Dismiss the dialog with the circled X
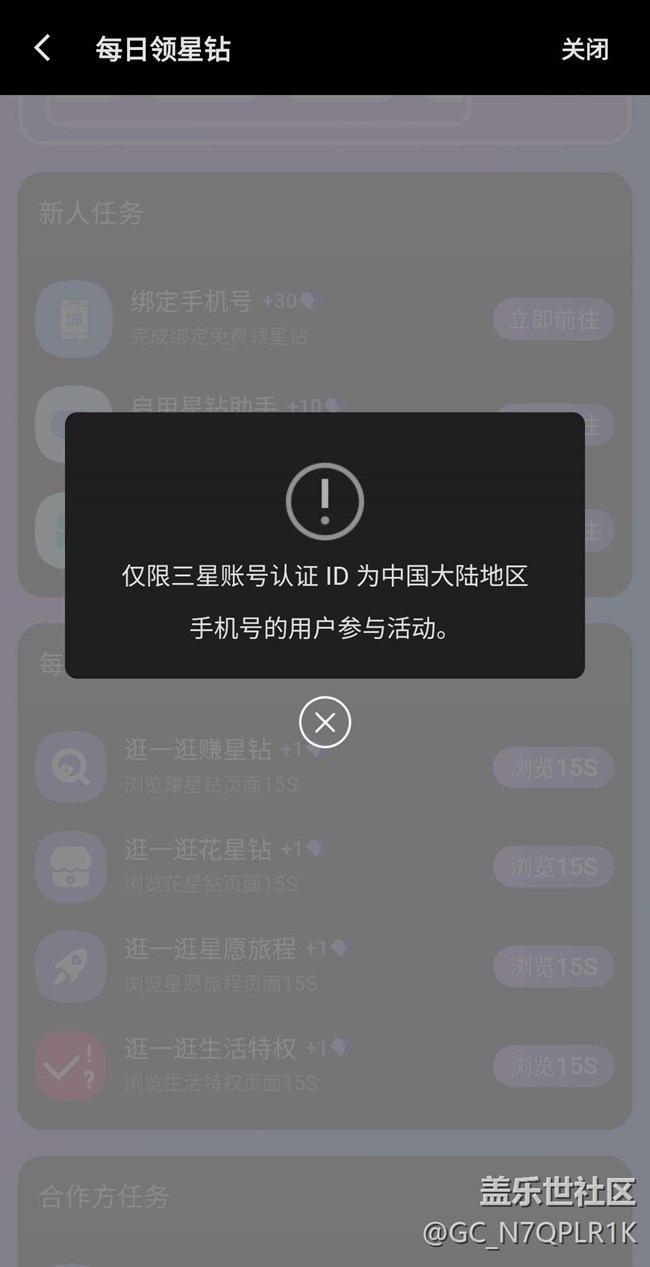 click(325, 722)
